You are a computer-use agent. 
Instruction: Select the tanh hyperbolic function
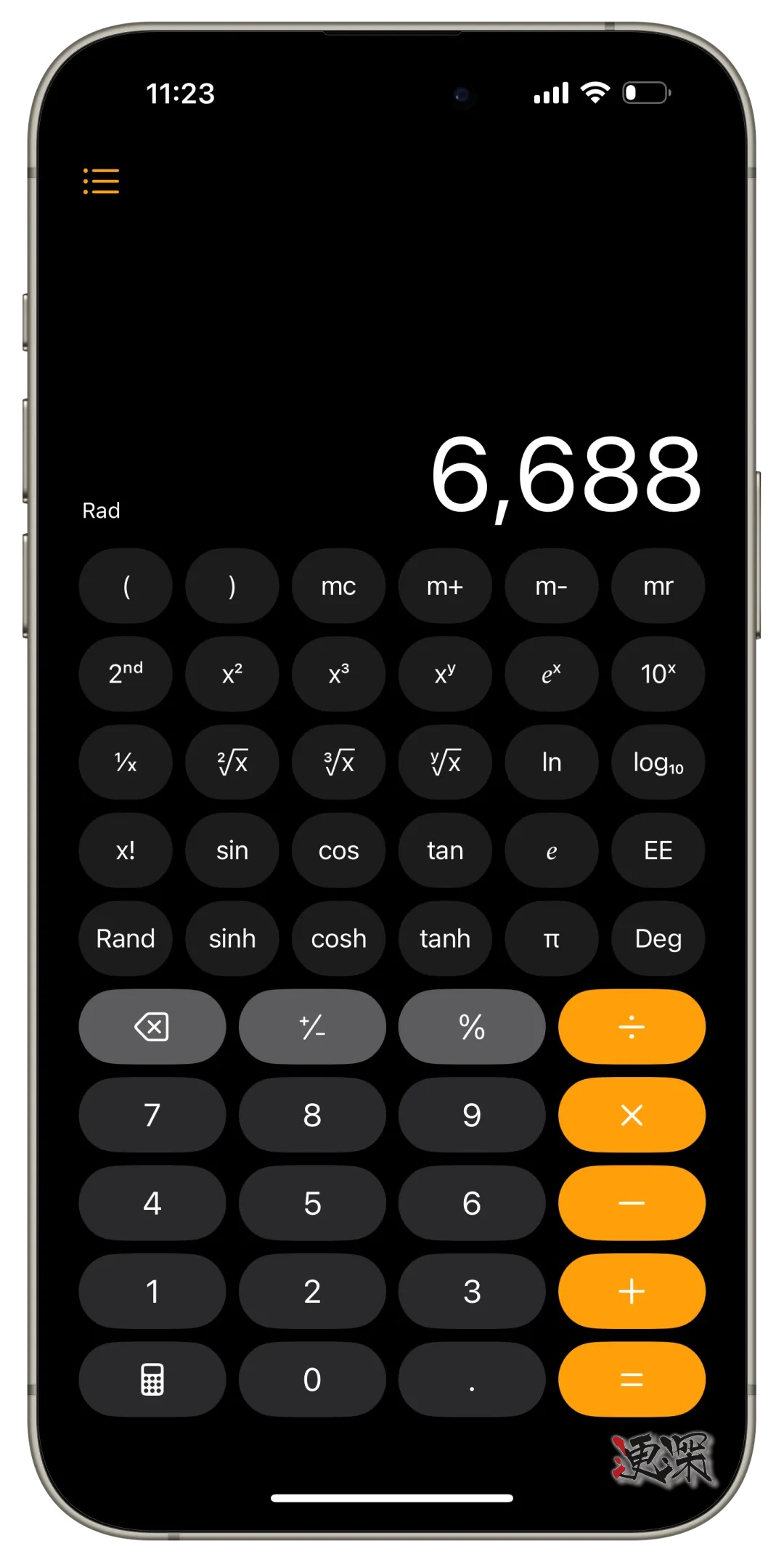point(445,938)
